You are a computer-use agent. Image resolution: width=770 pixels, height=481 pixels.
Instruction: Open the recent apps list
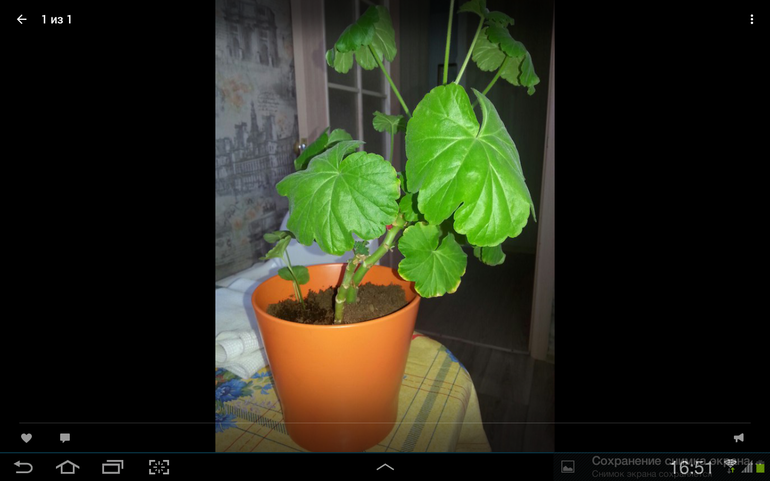(113, 467)
